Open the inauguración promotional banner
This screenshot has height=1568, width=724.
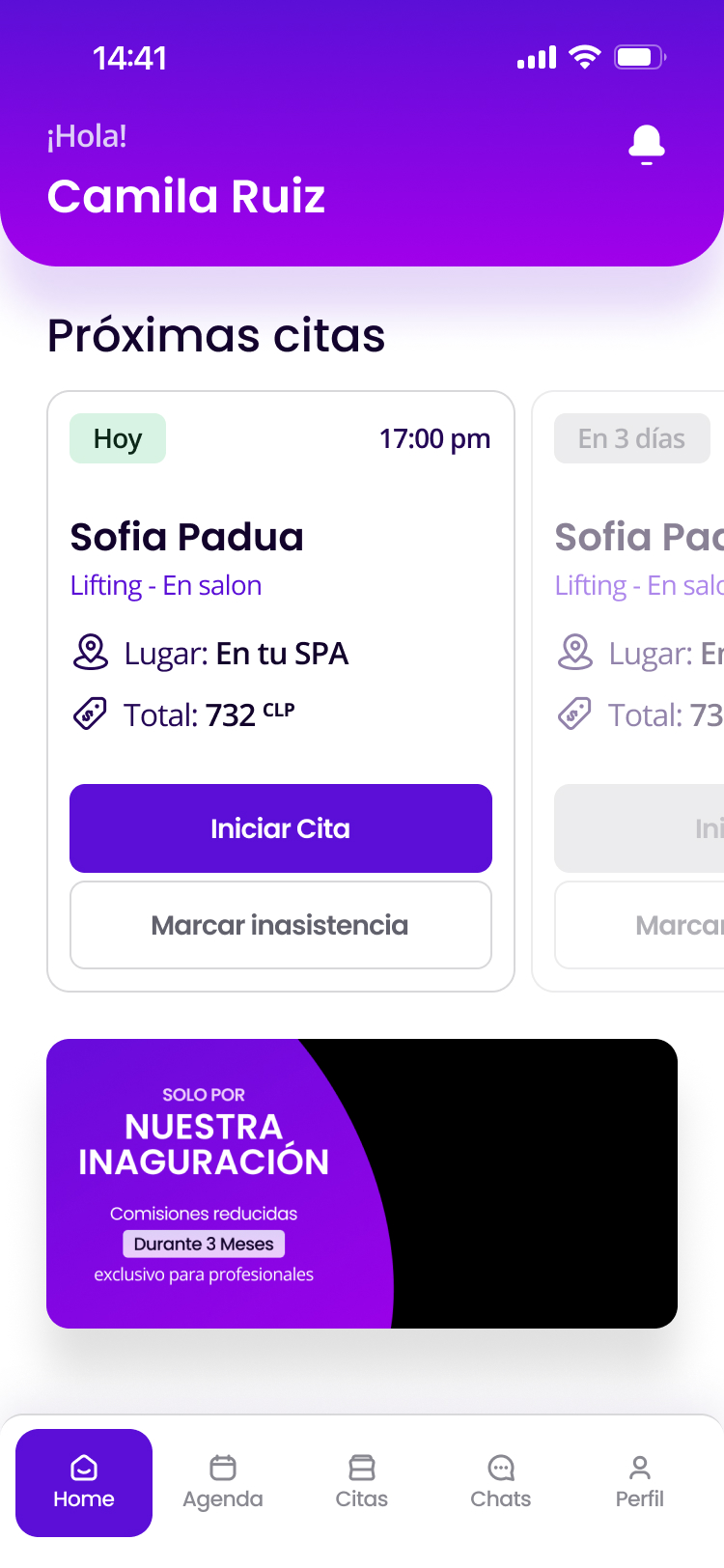362,1182
